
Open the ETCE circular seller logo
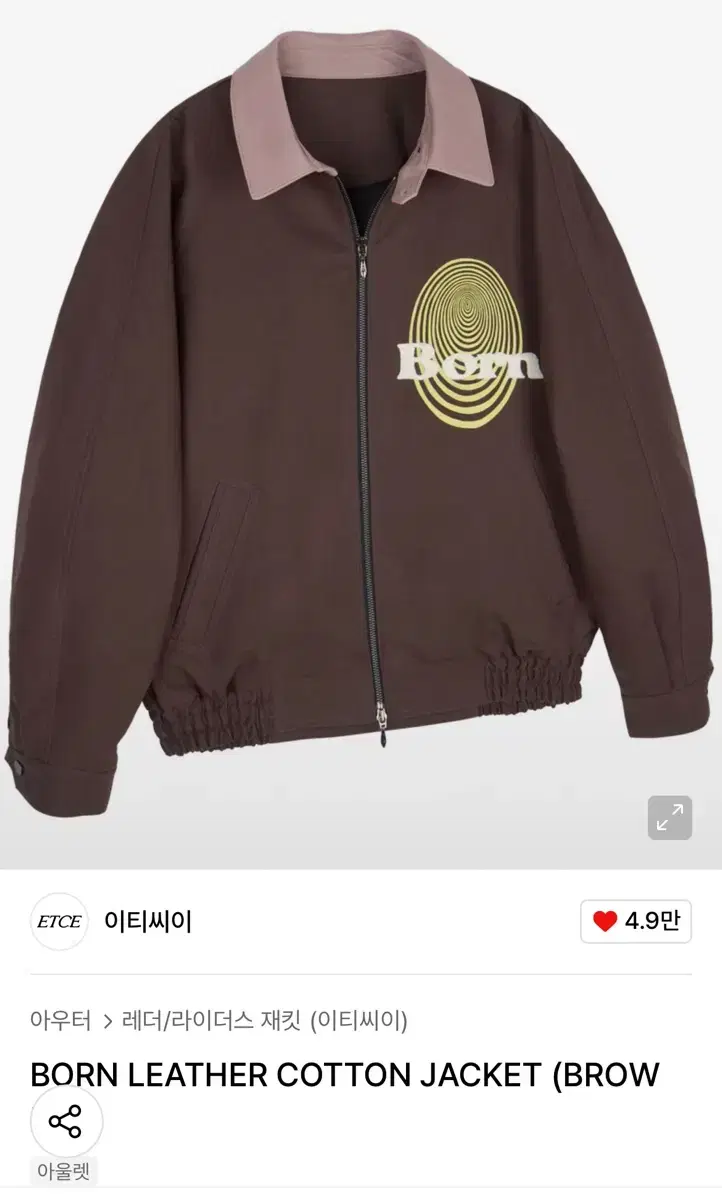(x=58, y=921)
